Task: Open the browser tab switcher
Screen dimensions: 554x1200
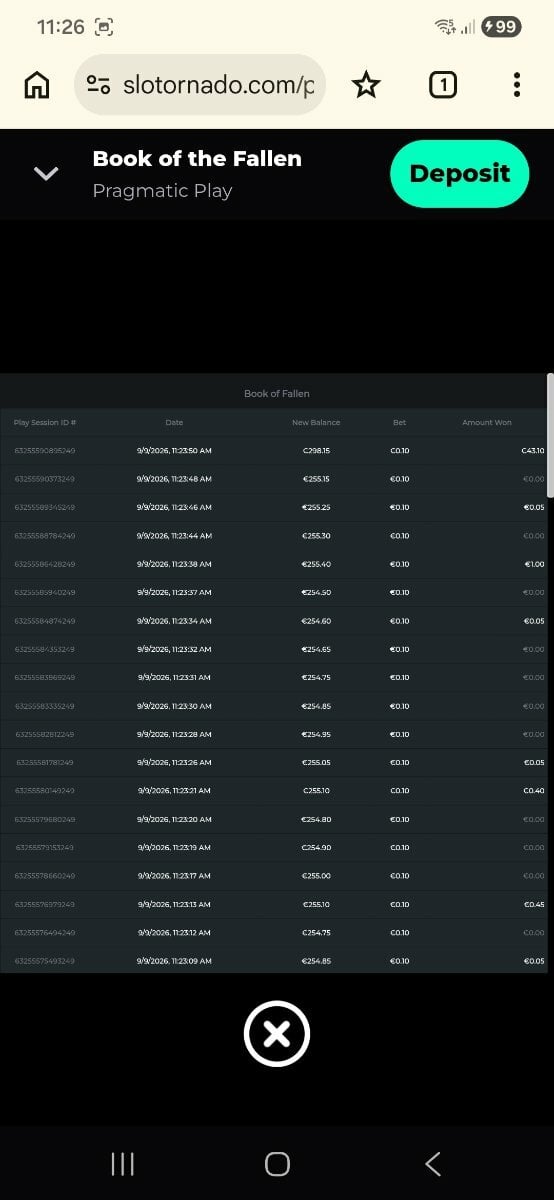Action: (442, 86)
